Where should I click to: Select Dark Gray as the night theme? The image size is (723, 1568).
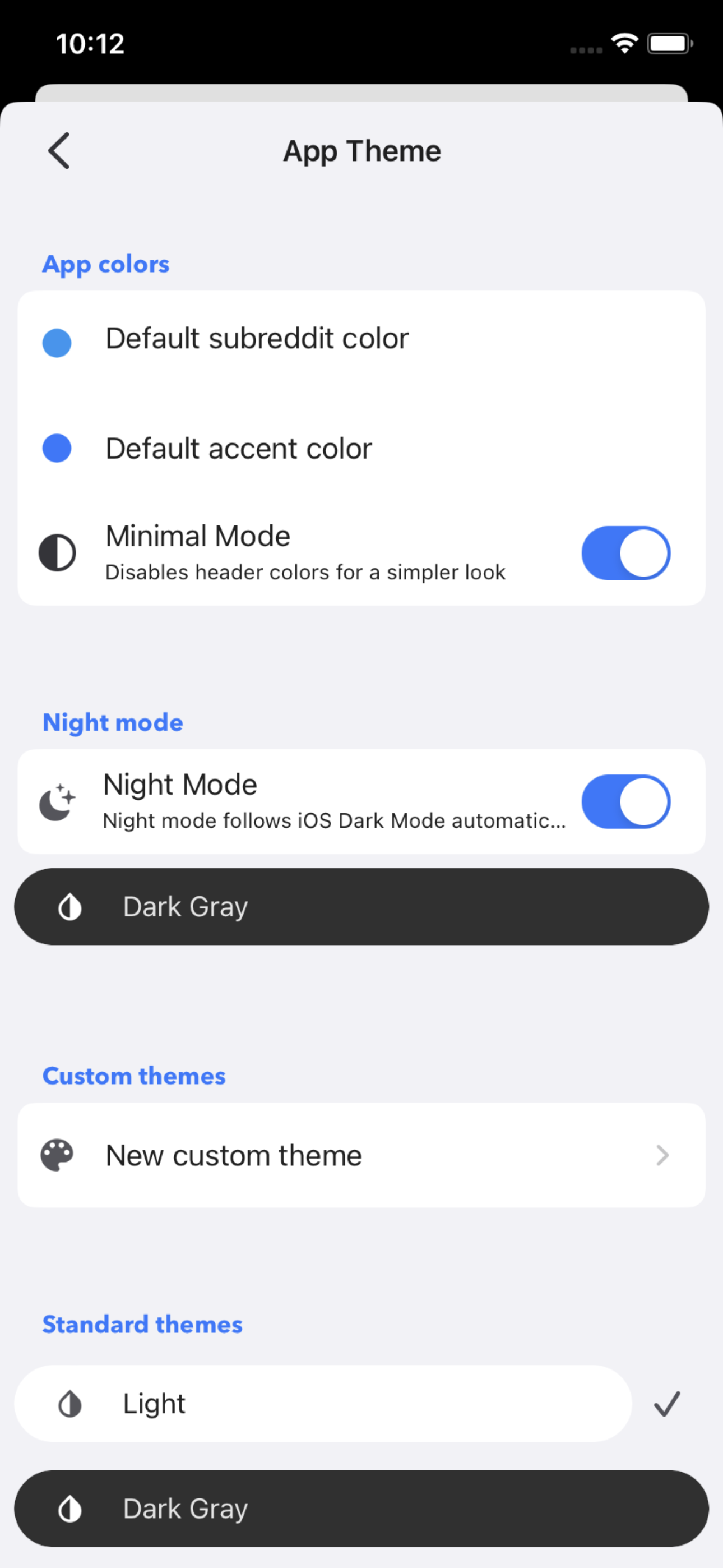pos(361,906)
